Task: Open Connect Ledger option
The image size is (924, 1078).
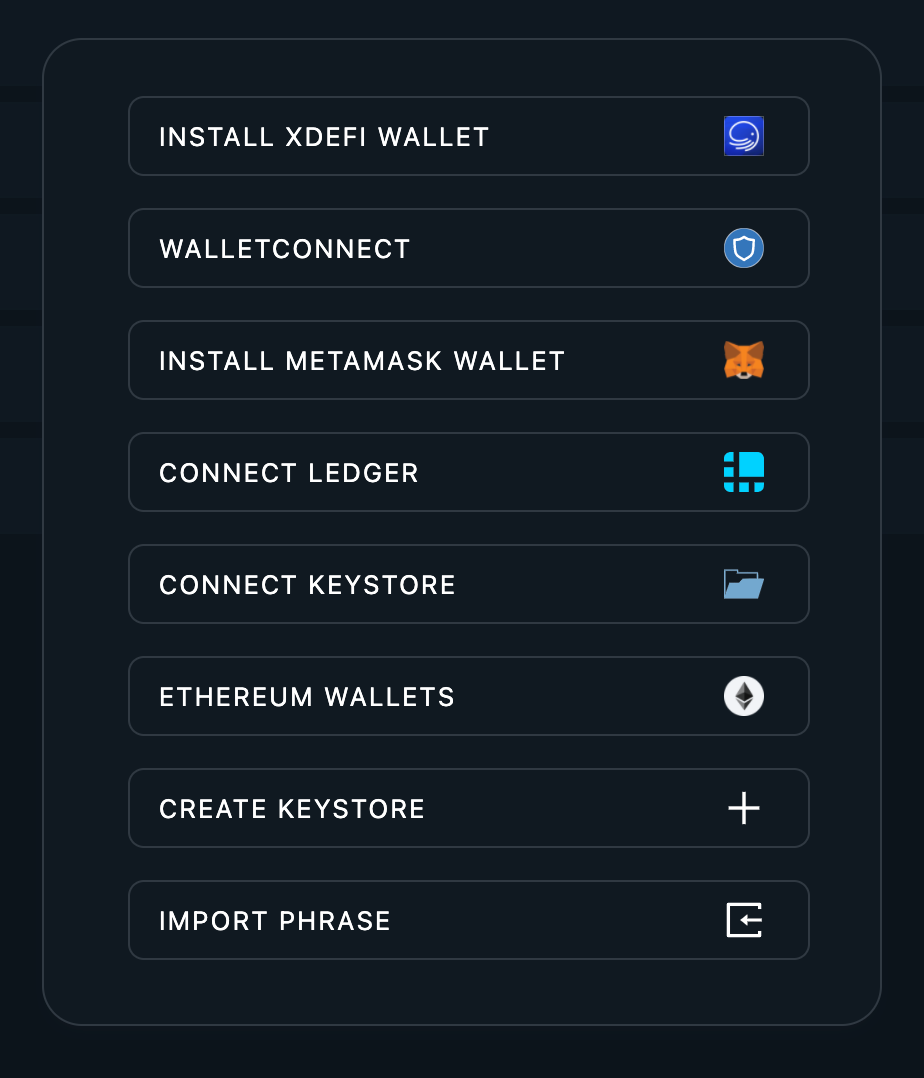Action: tap(468, 472)
